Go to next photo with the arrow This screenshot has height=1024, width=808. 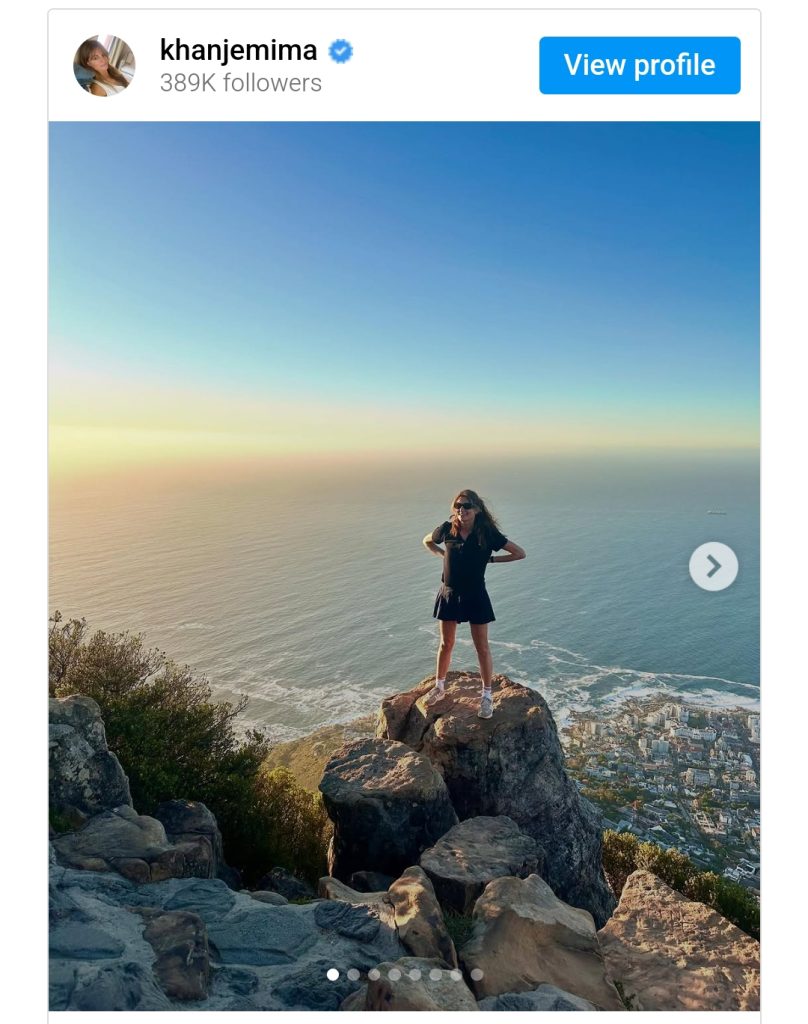713,566
